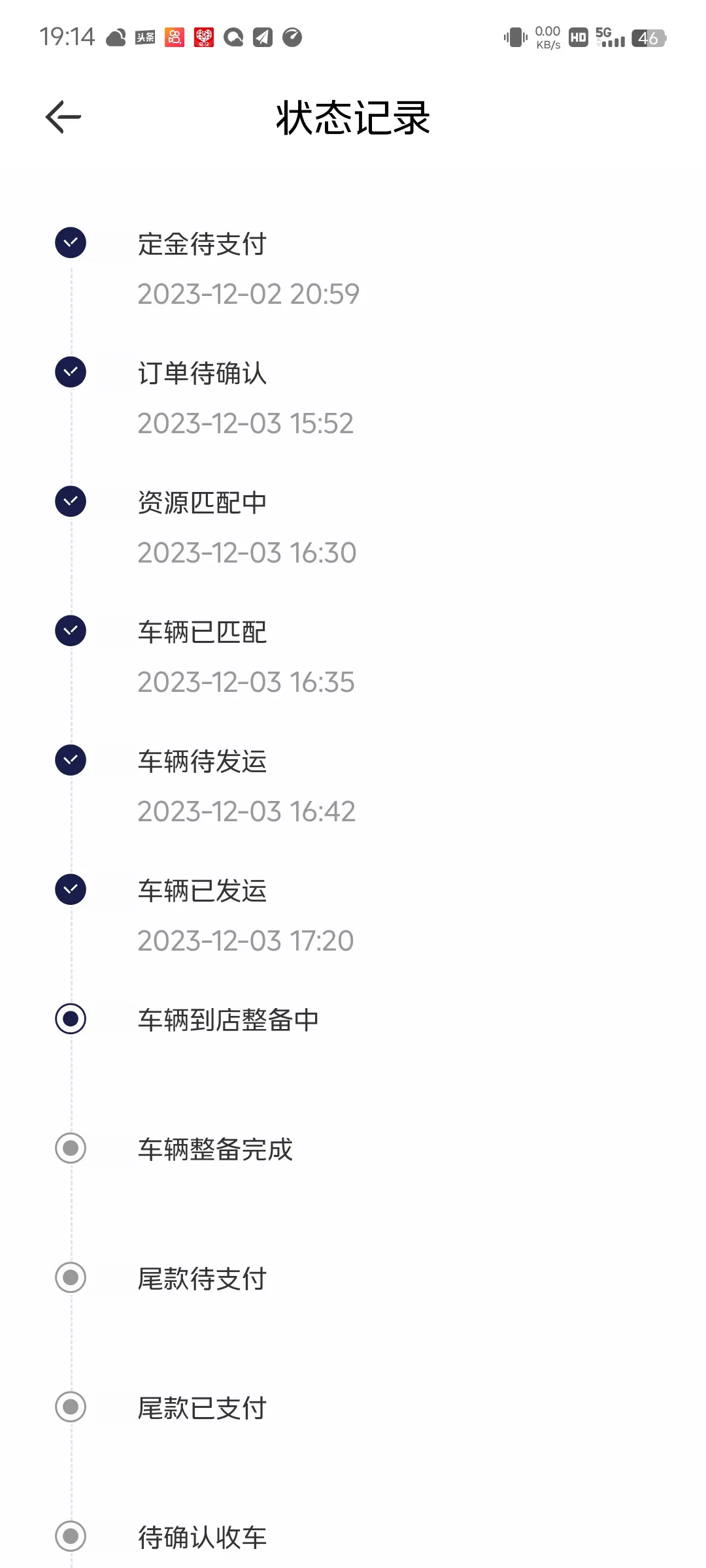Go back from the 状态记录 page
This screenshot has width=706, height=1568.
pos(63,118)
